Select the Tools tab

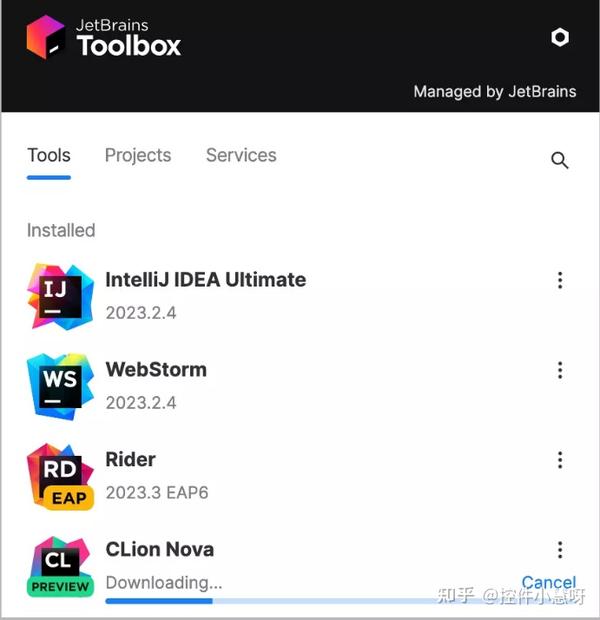pyautogui.click(x=49, y=156)
